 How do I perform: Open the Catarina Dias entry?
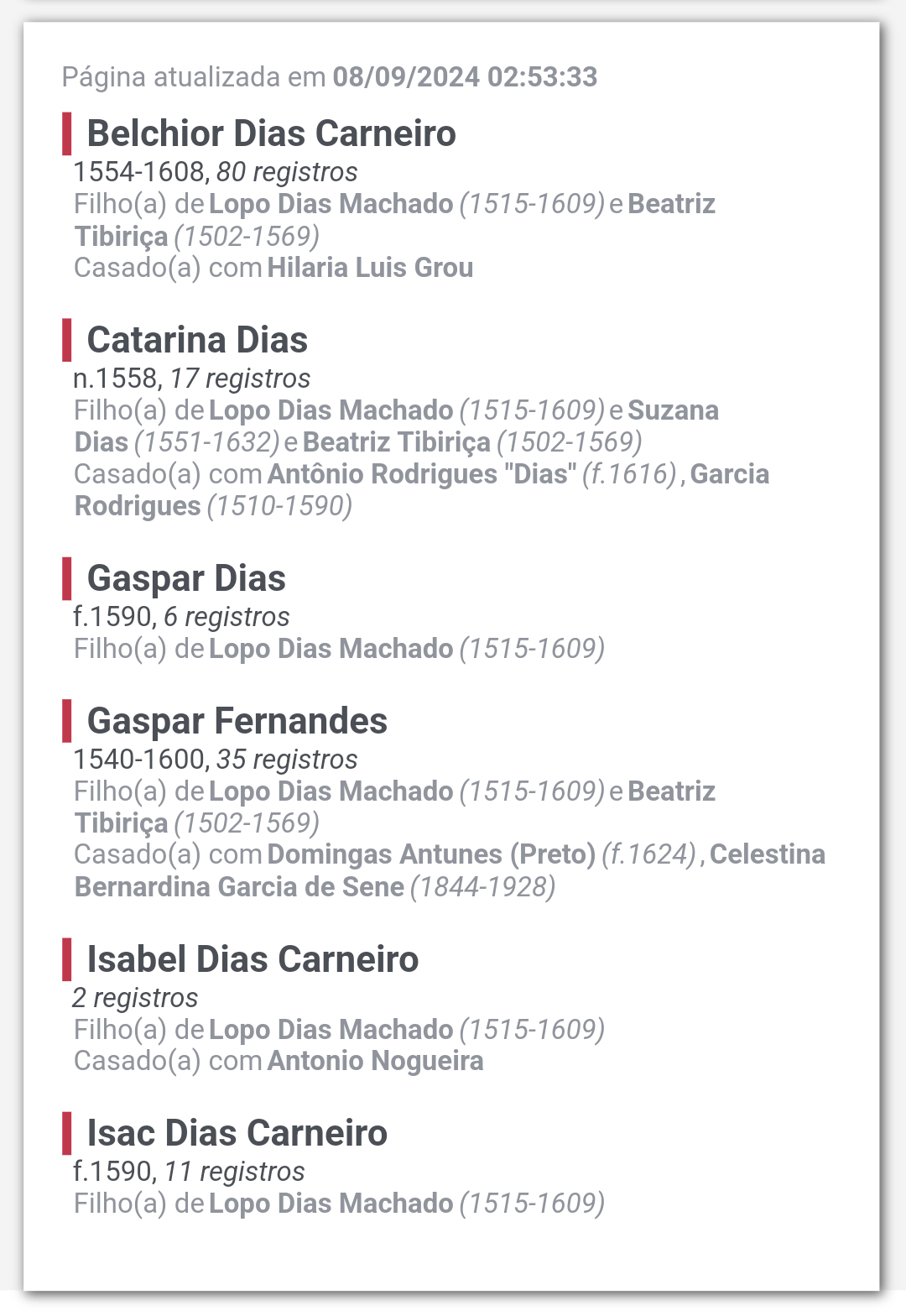coord(197,340)
